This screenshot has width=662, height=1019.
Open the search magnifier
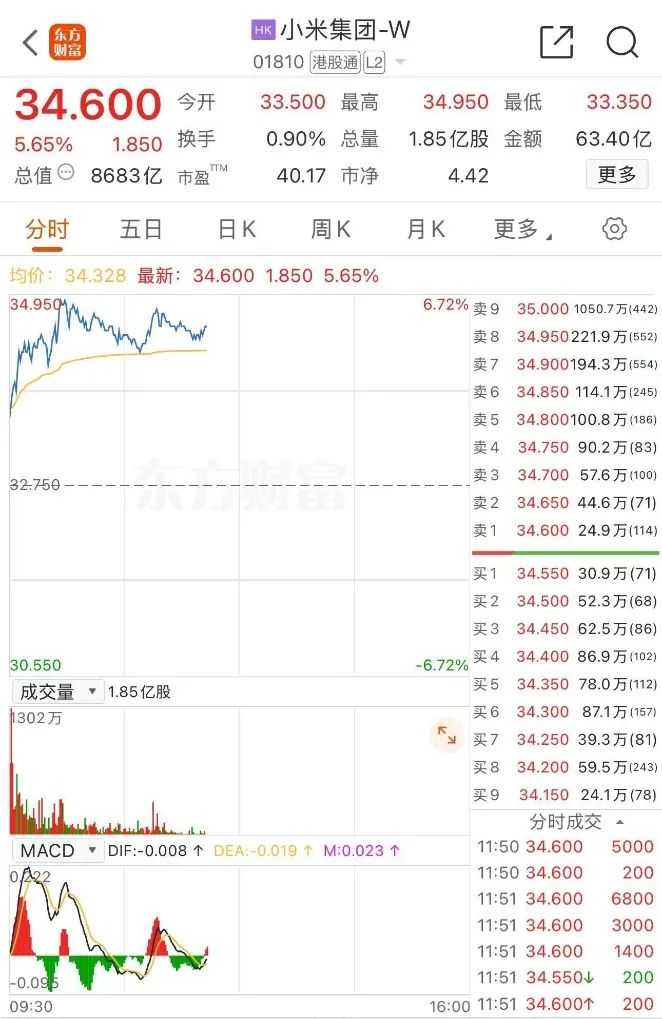pyautogui.click(x=622, y=42)
